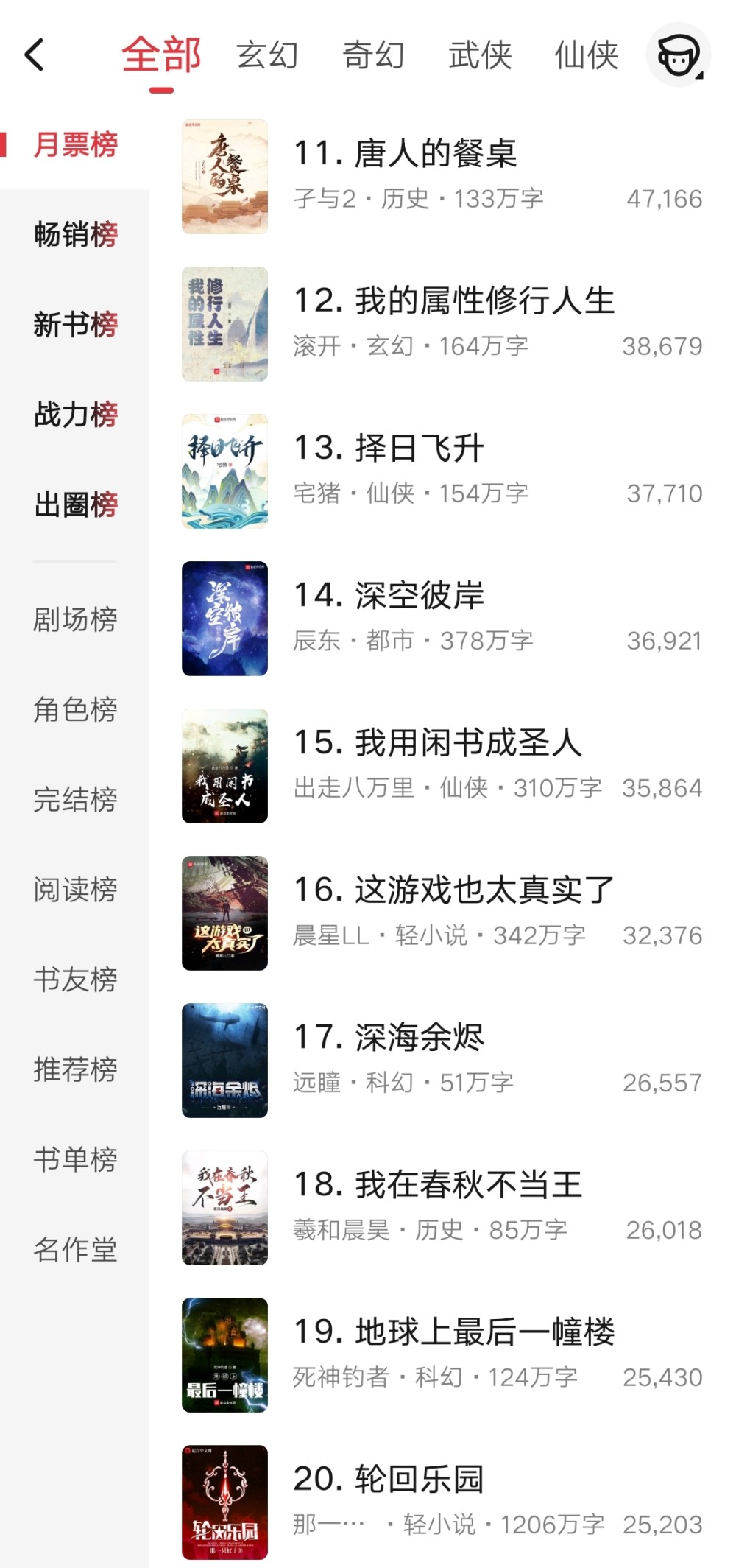The width and height of the screenshot is (736, 1568).
Task: Open the 完结榜 ranking
Action: 75,800
